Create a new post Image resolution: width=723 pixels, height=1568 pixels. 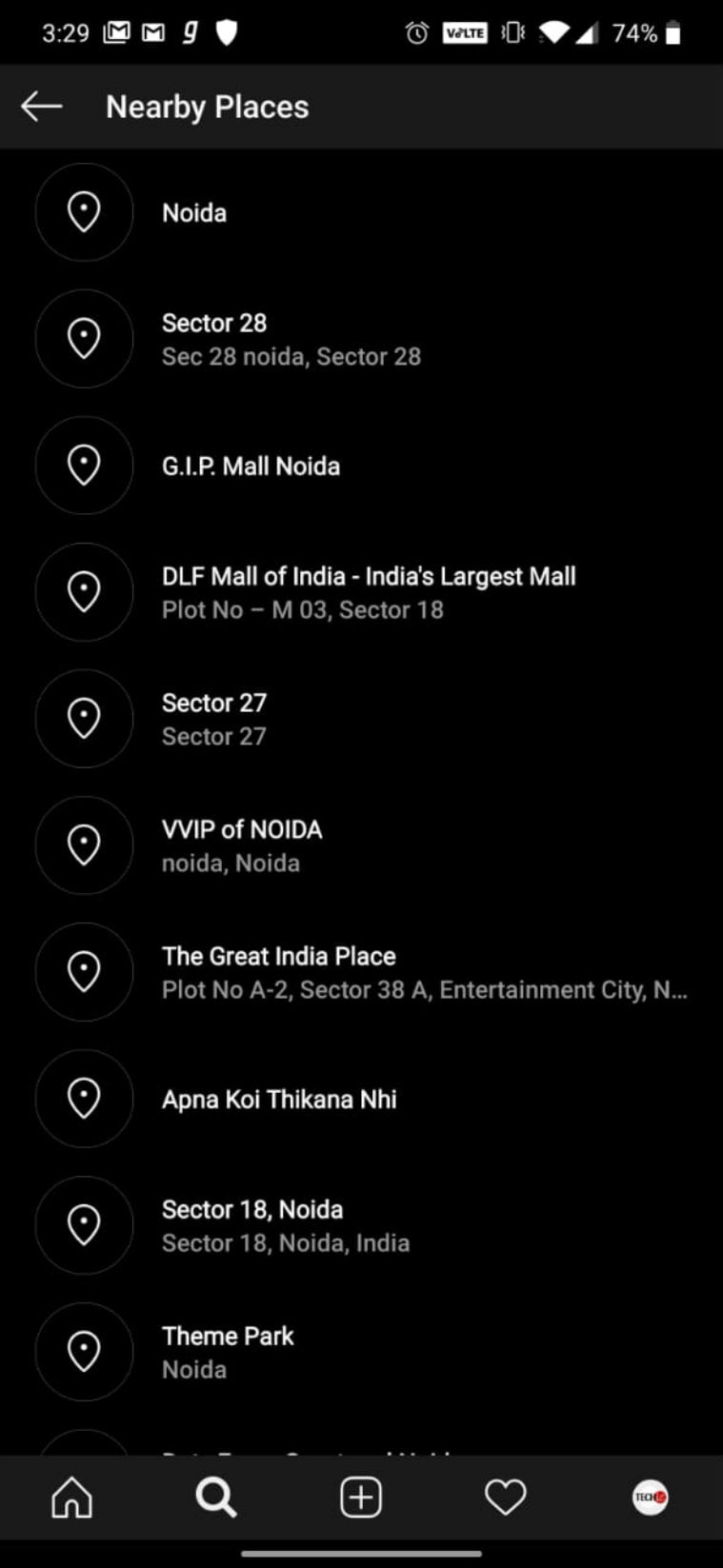[361, 1498]
